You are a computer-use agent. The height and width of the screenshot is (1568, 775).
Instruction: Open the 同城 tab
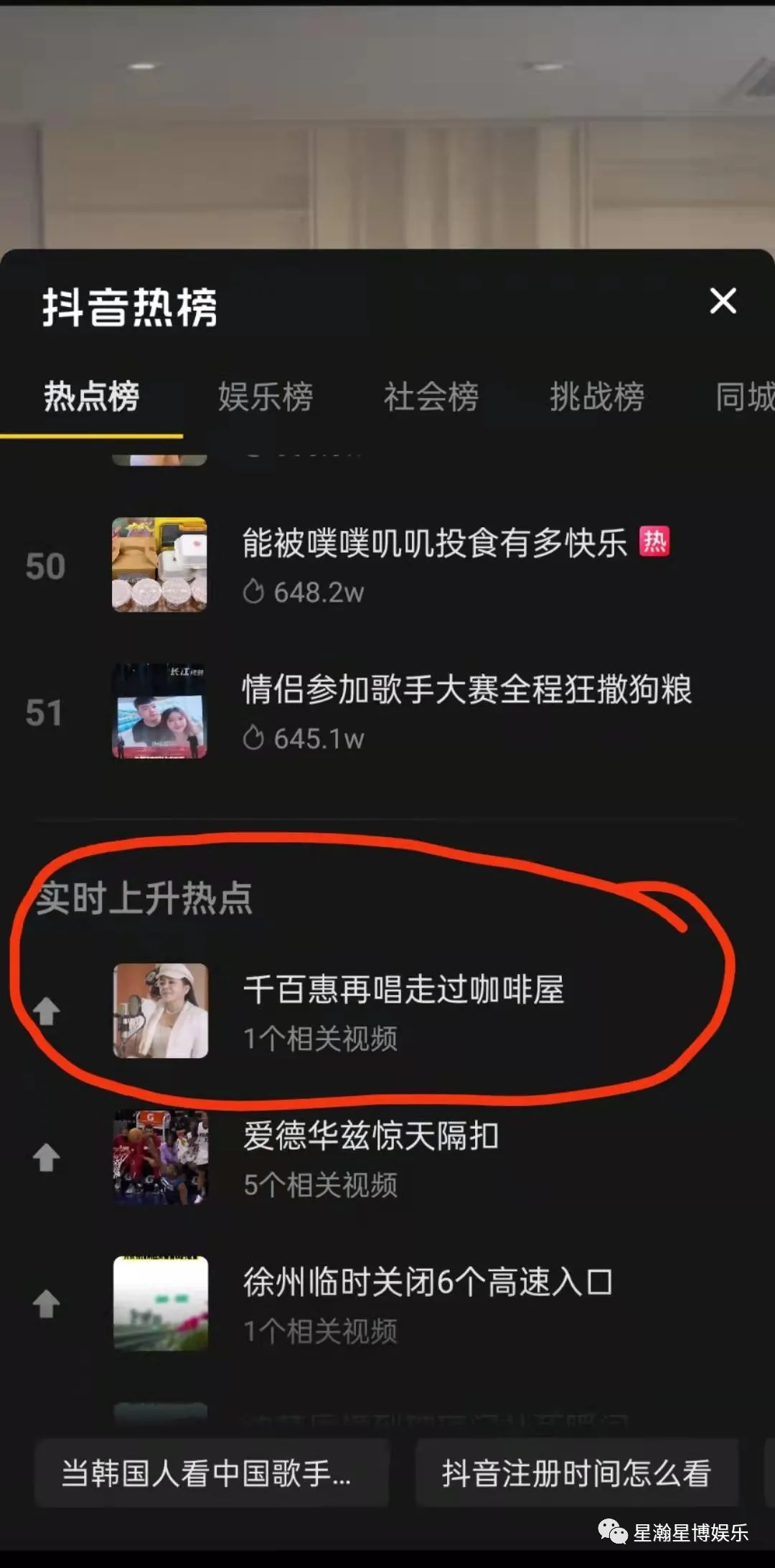[744, 397]
